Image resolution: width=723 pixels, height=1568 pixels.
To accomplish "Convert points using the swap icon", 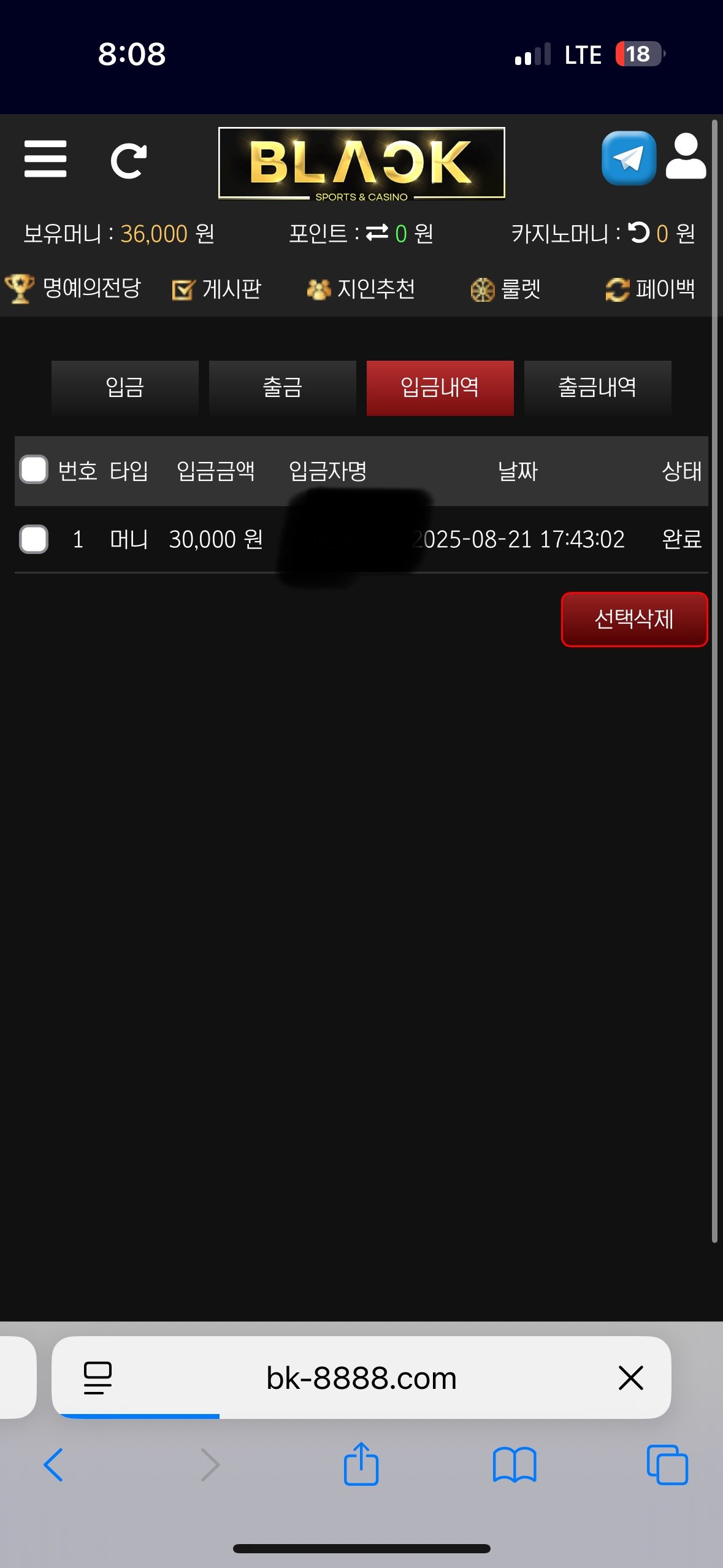I will tap(377, 233).
